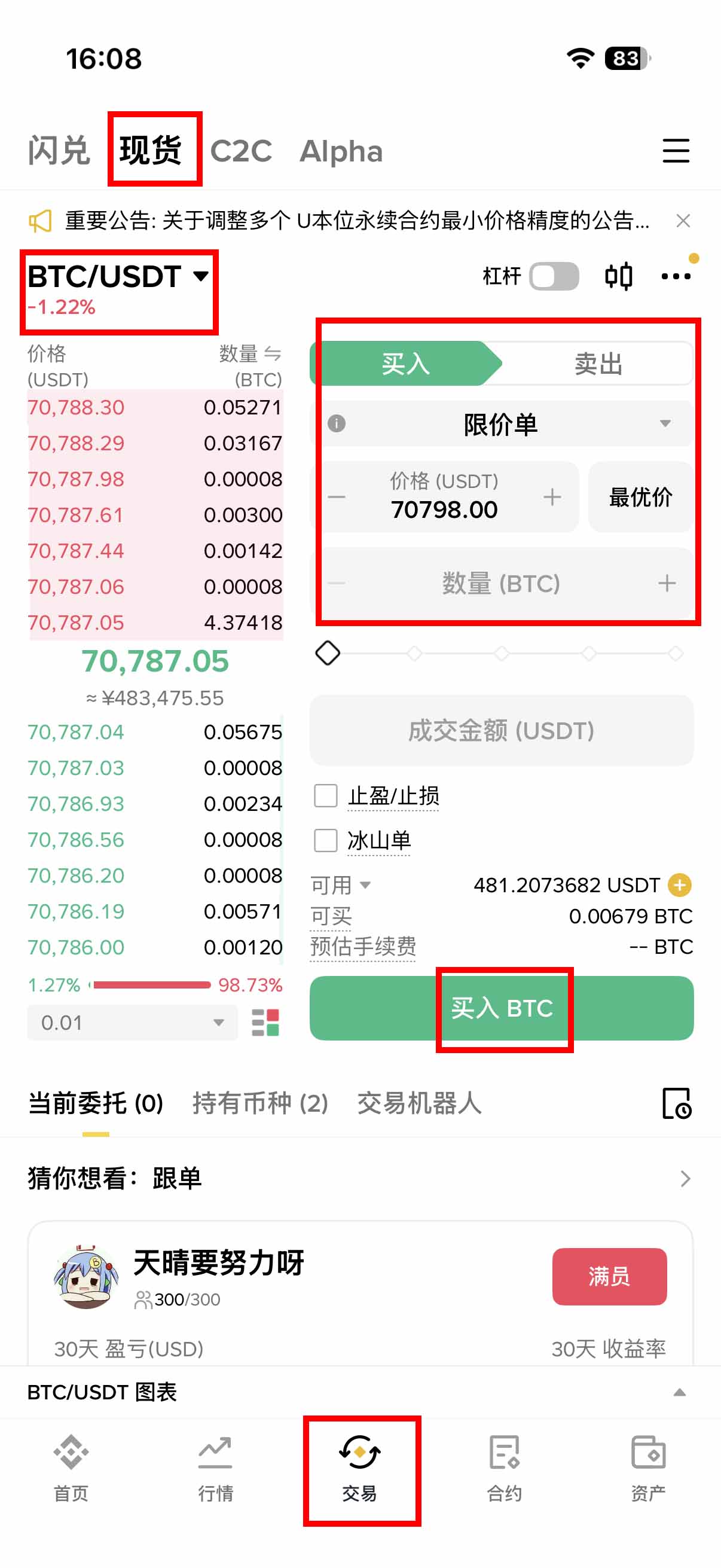
Task: Increase price with the plus stepper
Action: (x=552, y=498)
